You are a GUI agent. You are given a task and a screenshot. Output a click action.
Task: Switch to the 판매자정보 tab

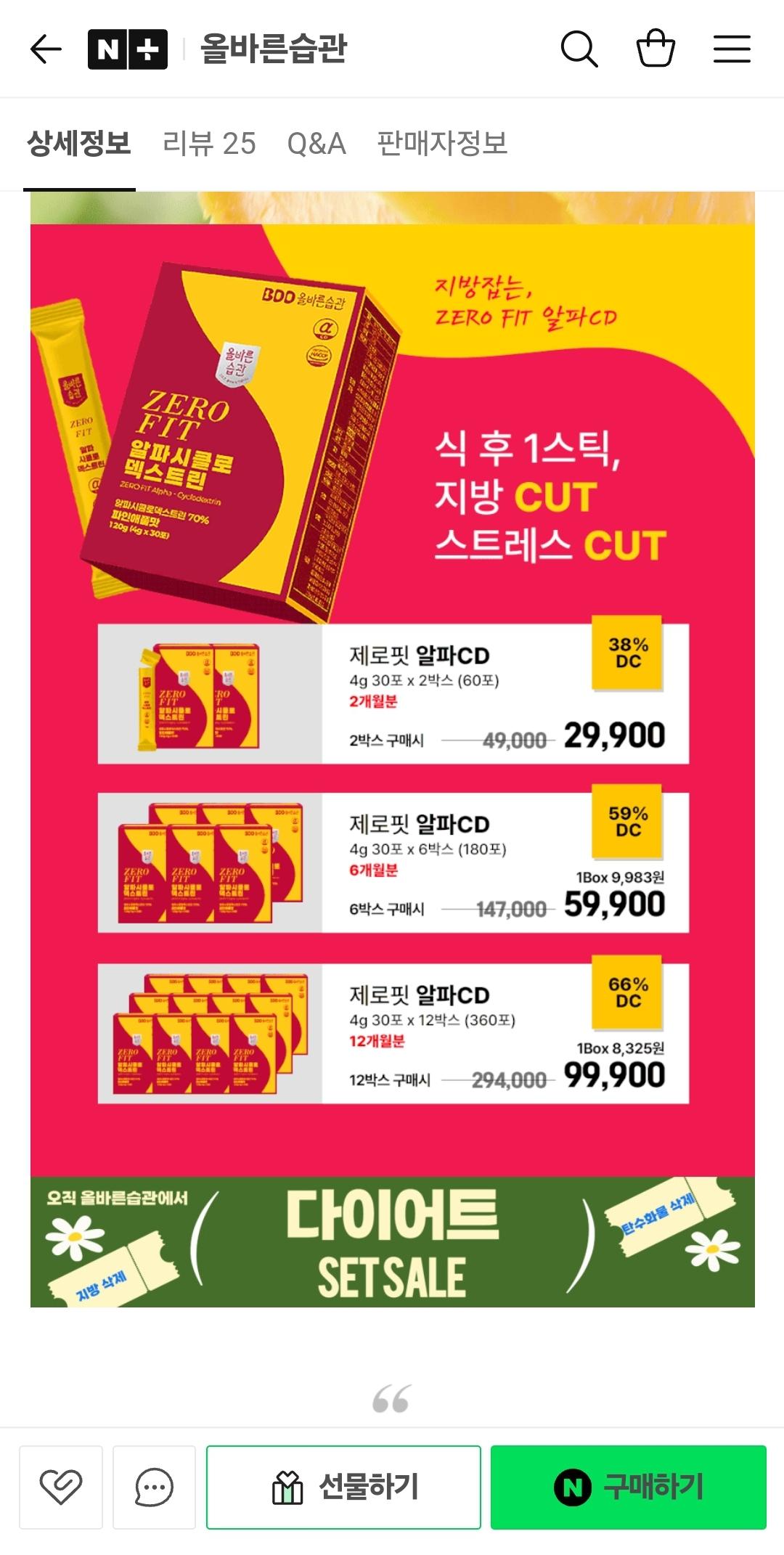[x=442, y=144]
